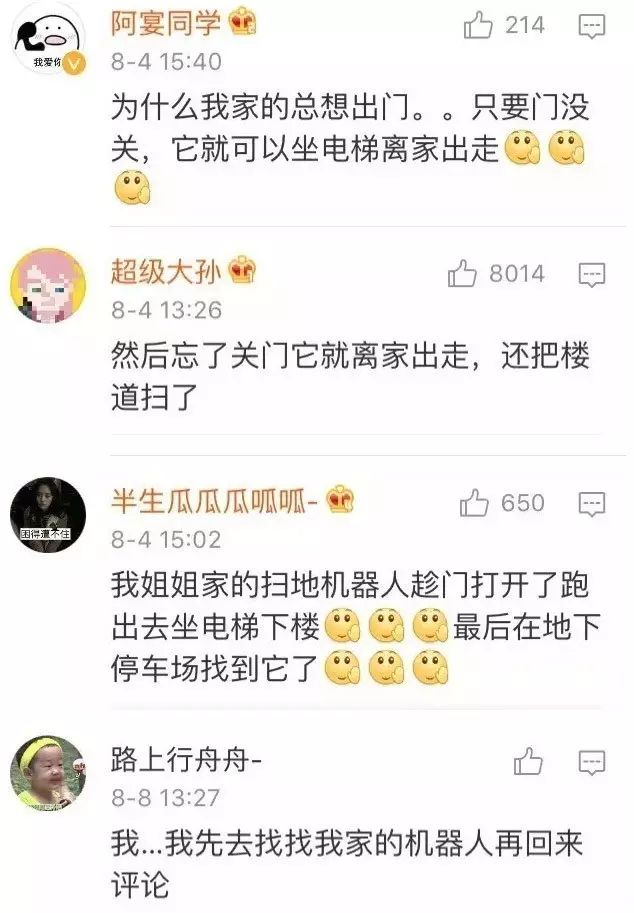Open 阿宴同学's profile avatar
634x913 pixels.
point(47,38)
